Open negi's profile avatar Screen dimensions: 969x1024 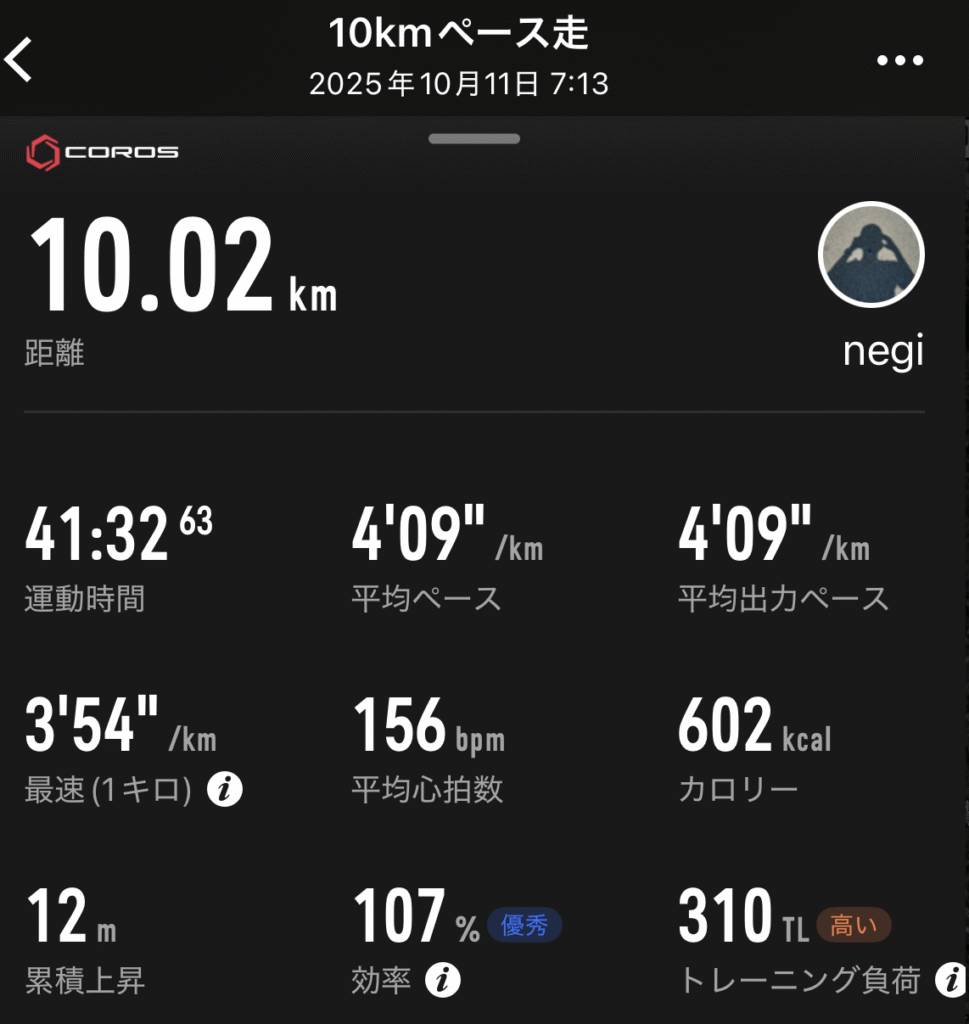click(871, 254)
